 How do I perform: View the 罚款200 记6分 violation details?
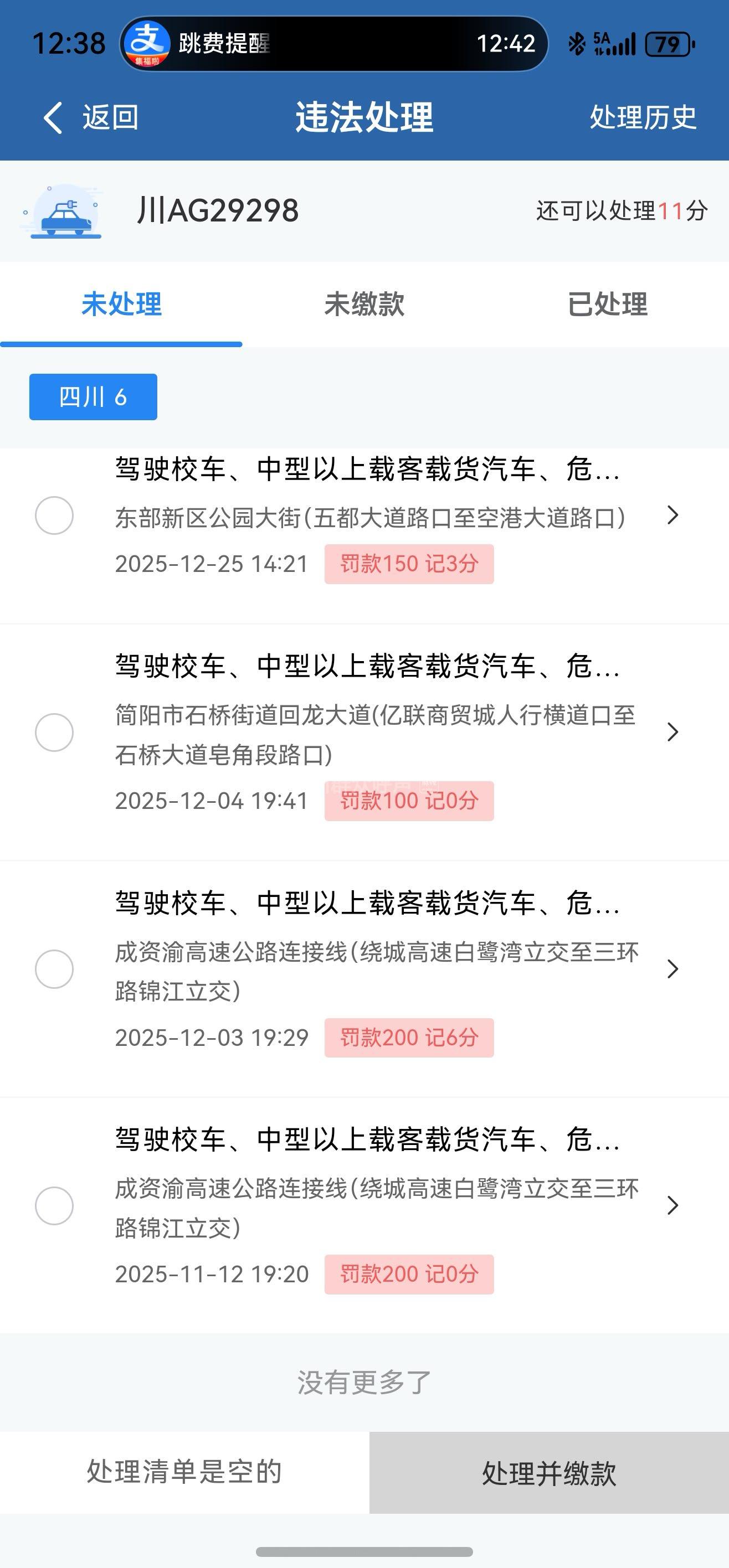click(672, 968)
